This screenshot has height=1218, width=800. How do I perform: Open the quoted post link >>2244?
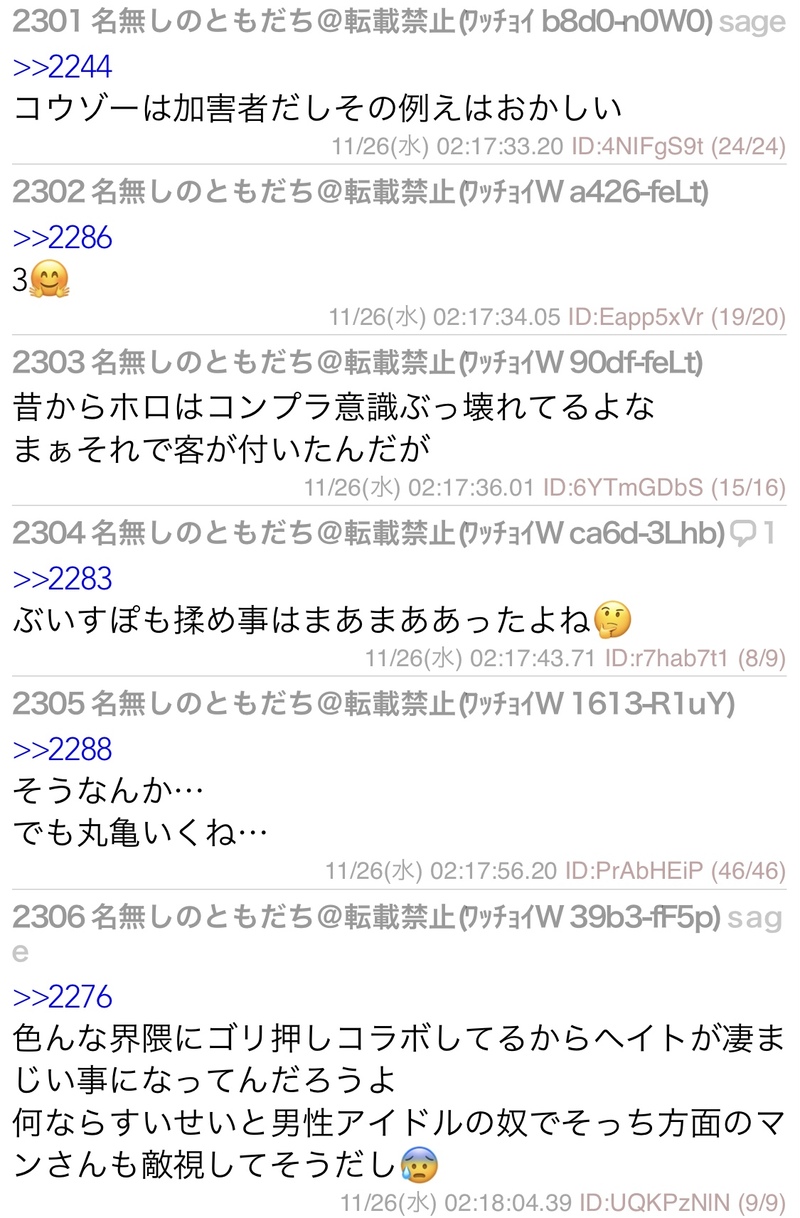pos(62,68)
